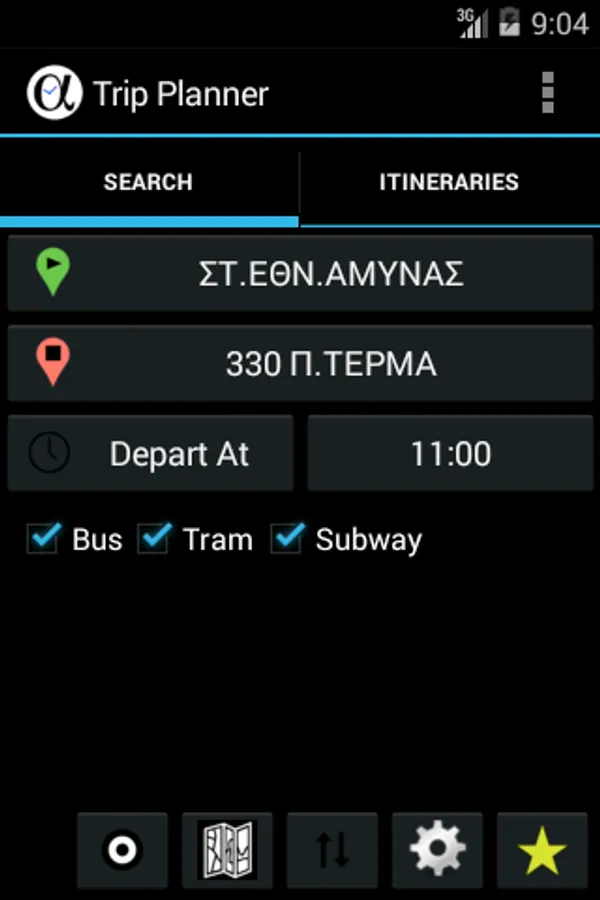
Task: Open the map view button
Action: point(227,850)
